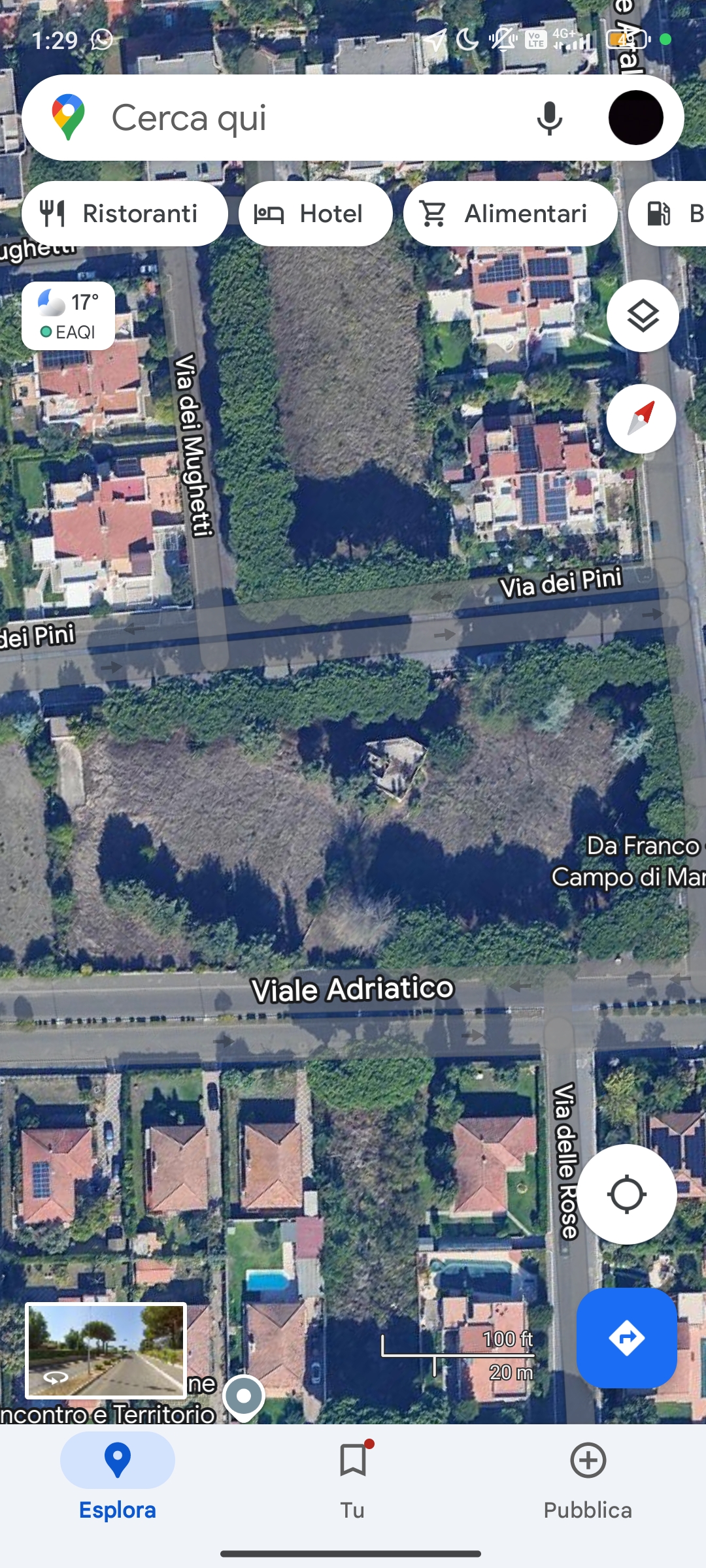706x1568 pixels.
Task: Open the account profile picture
Action: (635, 118)
